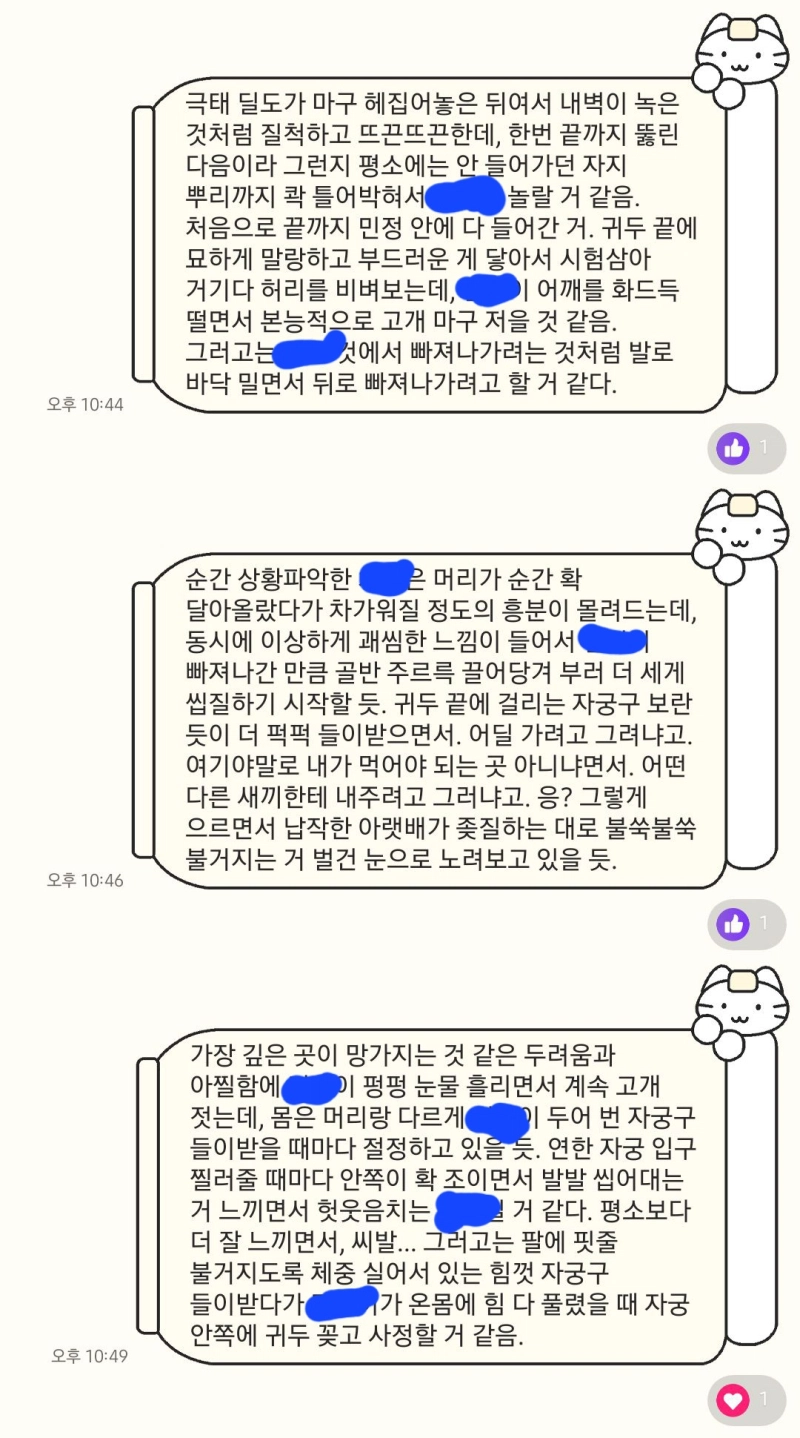Screen dimensions: 800x1438
Task: Tap heart reaction under the 10:49 message
Action: pos(734,1400)
